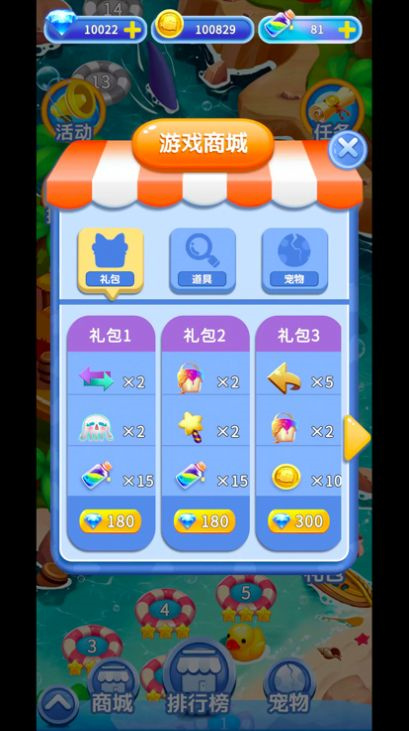Close the 游戏商城 shop dialog
The width and height of the screenshot is (409, 731).
click(x=347, y=150)
